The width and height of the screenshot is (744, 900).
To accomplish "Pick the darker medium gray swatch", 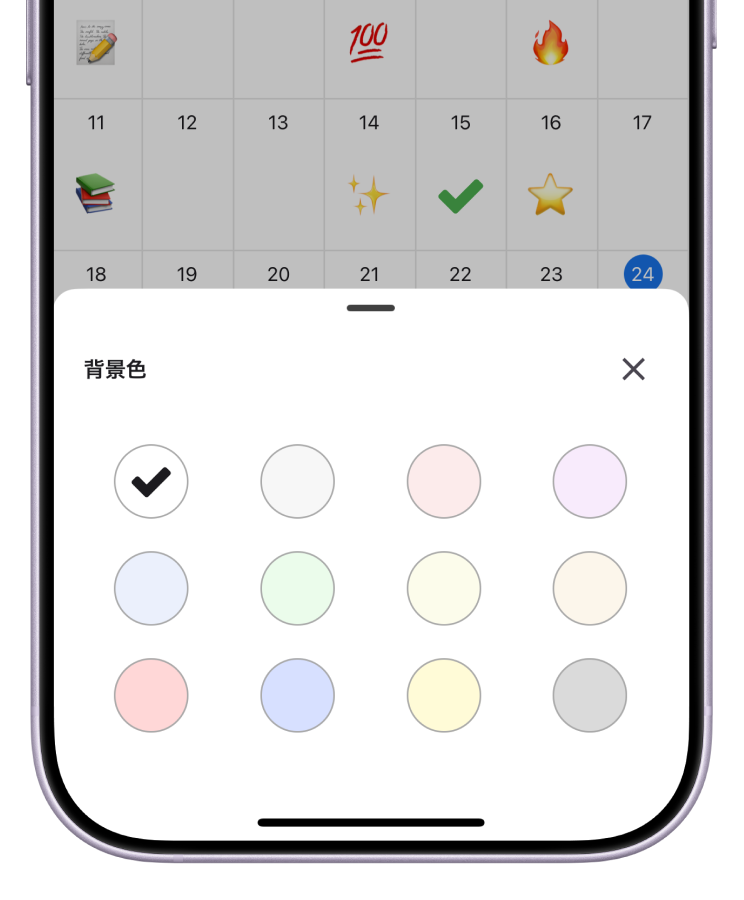I will tap(590, 695).
